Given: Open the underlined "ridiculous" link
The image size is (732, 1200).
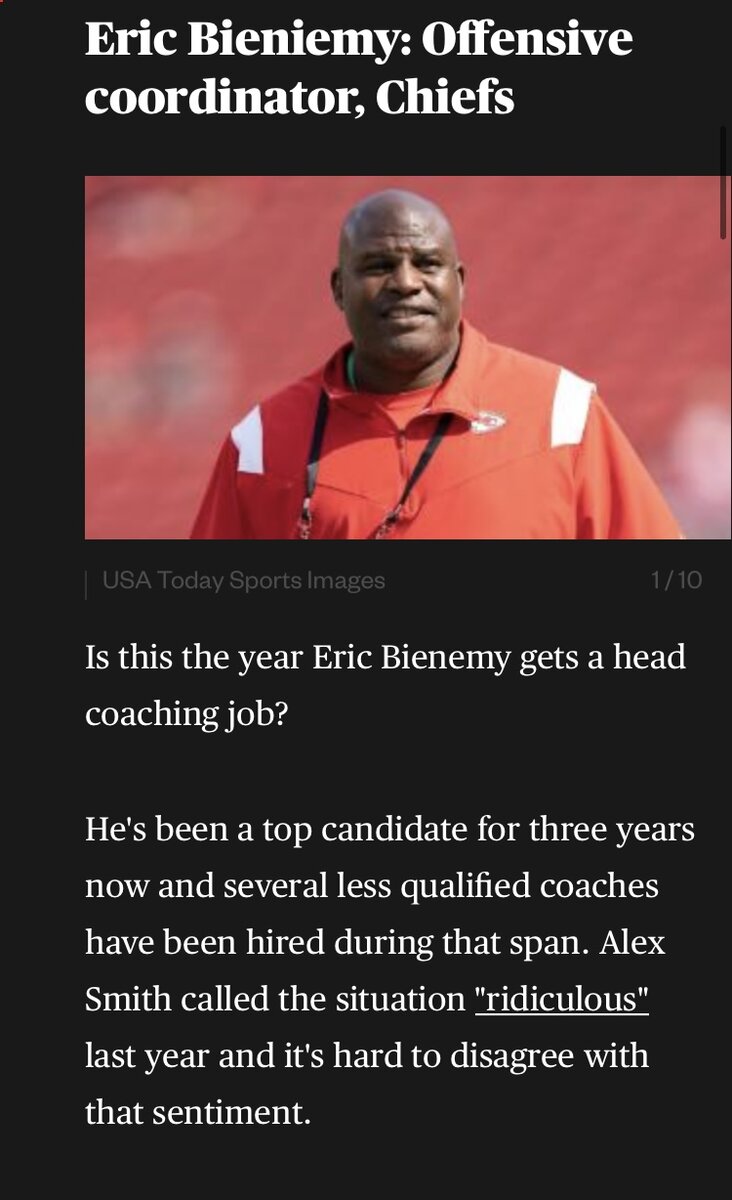Looking at the screenshot, I should [x=562, y=999].
